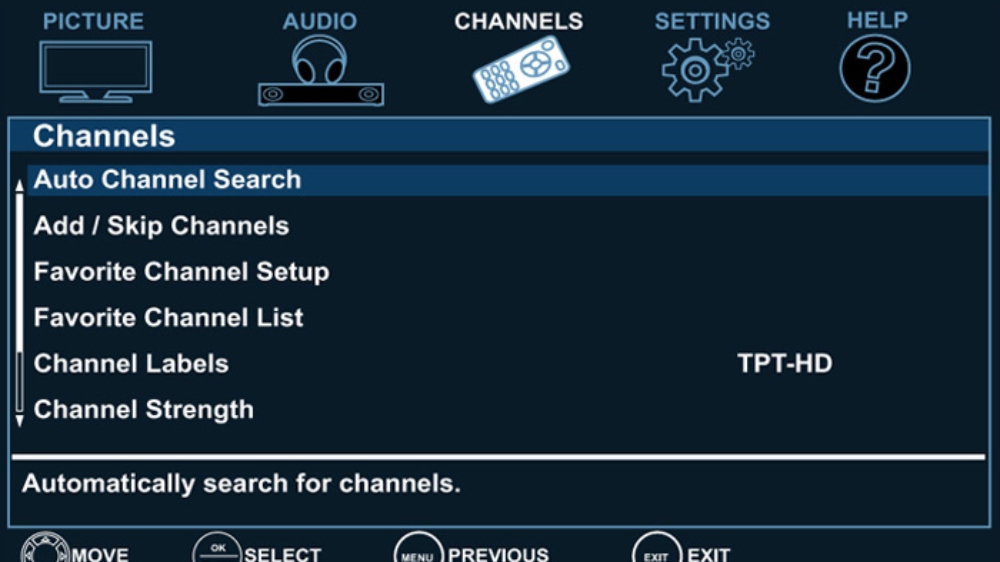Open Favorite Channel Setup
Screen dimensions: 1000x562
click(x=181, y=272)
